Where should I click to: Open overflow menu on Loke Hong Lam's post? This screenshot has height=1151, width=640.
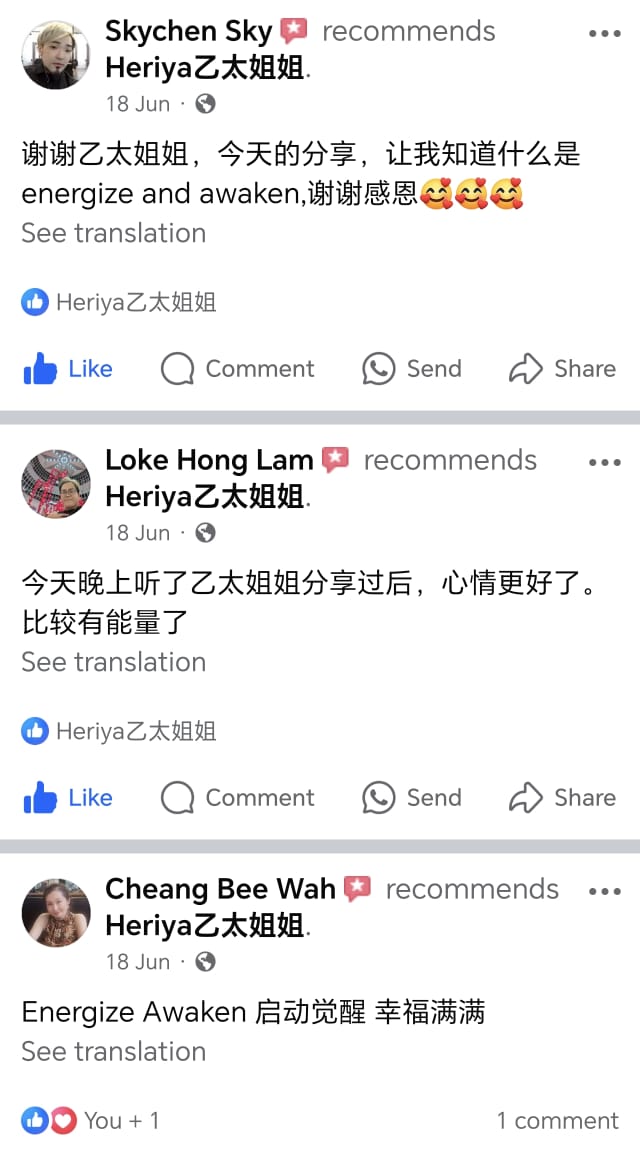pos(604,462)
